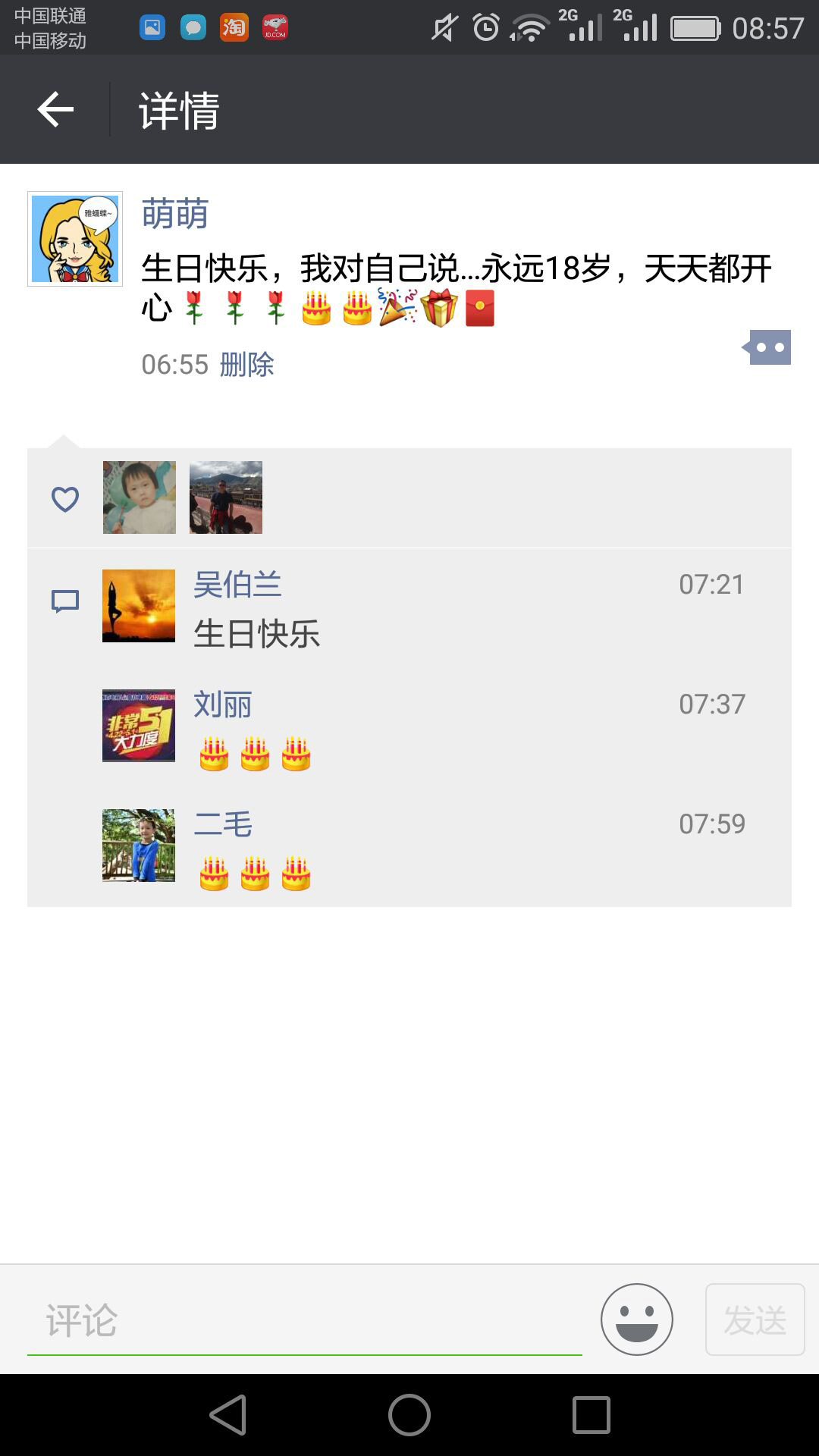Open the recent apps overview
This screenshot has height=1456, width=819.
[x=591, y=1415]
